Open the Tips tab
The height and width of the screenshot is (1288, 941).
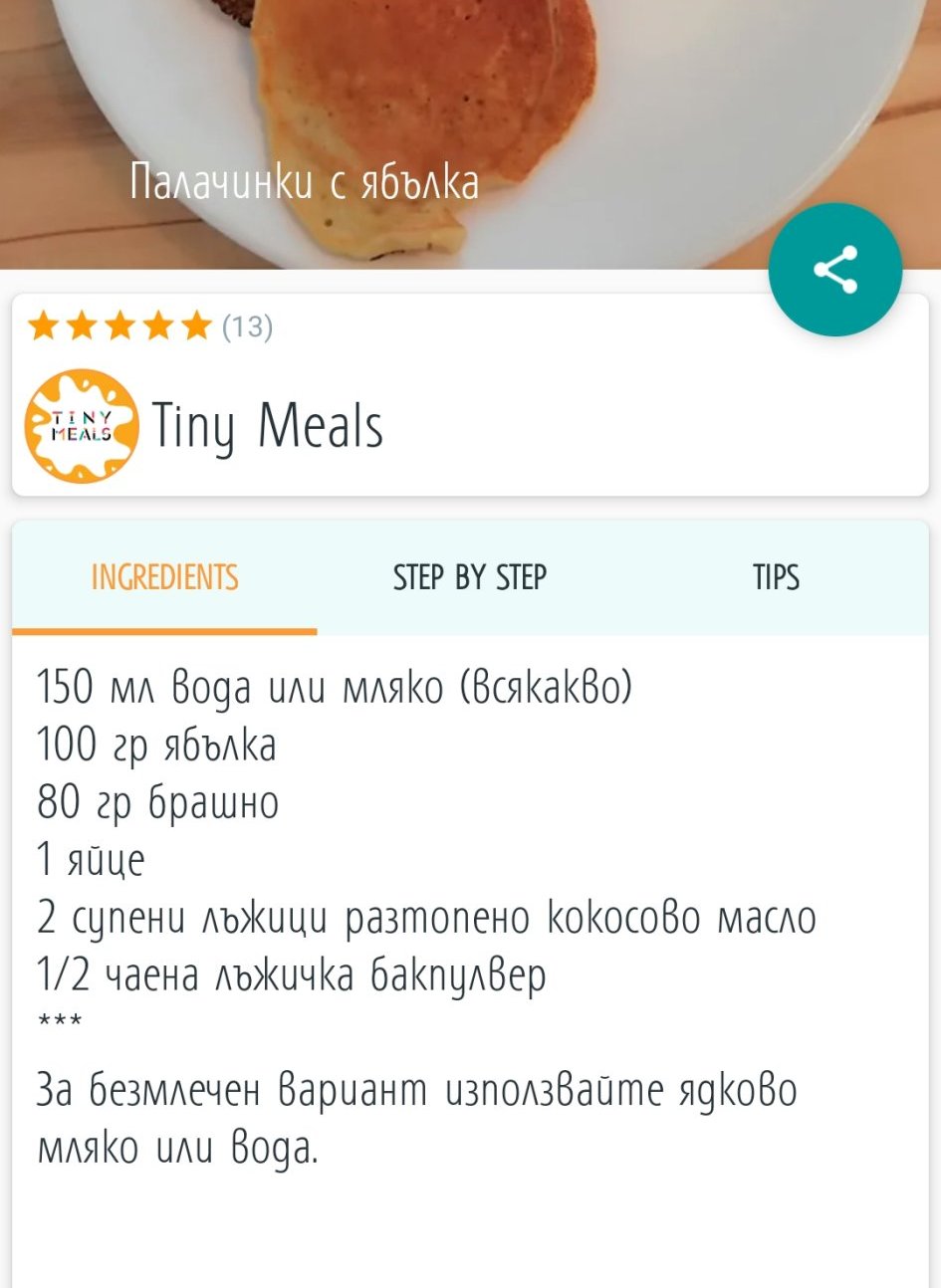pos(775,577)
